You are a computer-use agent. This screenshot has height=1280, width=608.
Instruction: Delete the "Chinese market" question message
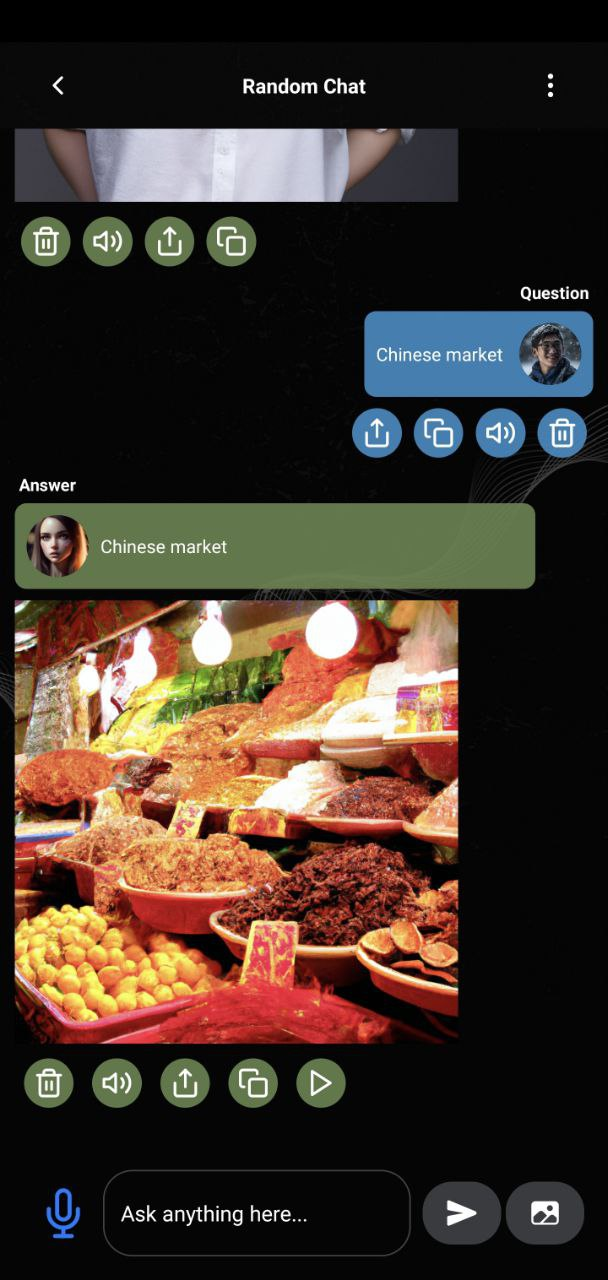pos(562,433)
